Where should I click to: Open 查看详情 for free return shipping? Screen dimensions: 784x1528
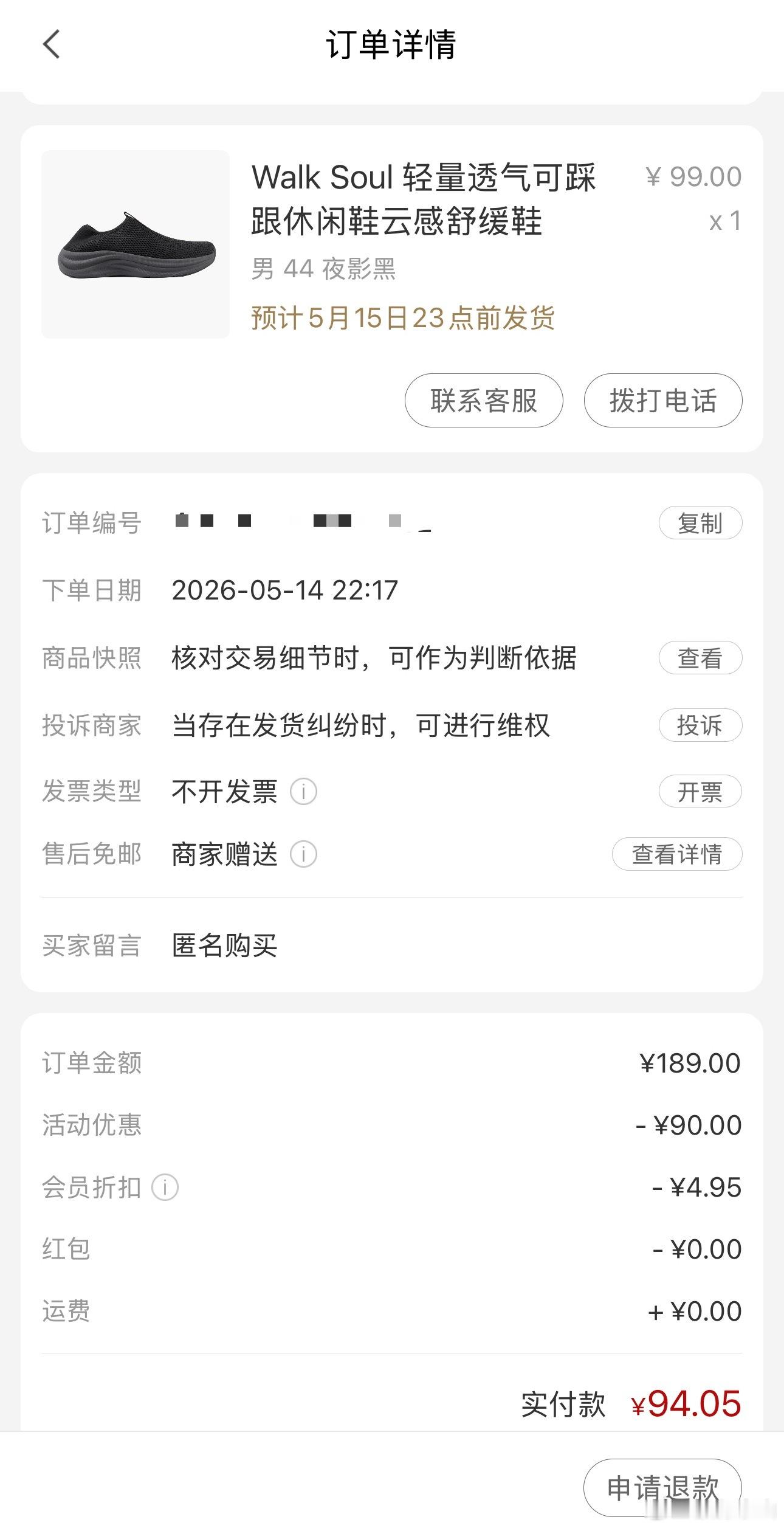pyautogui.click(x=677, y=854)
